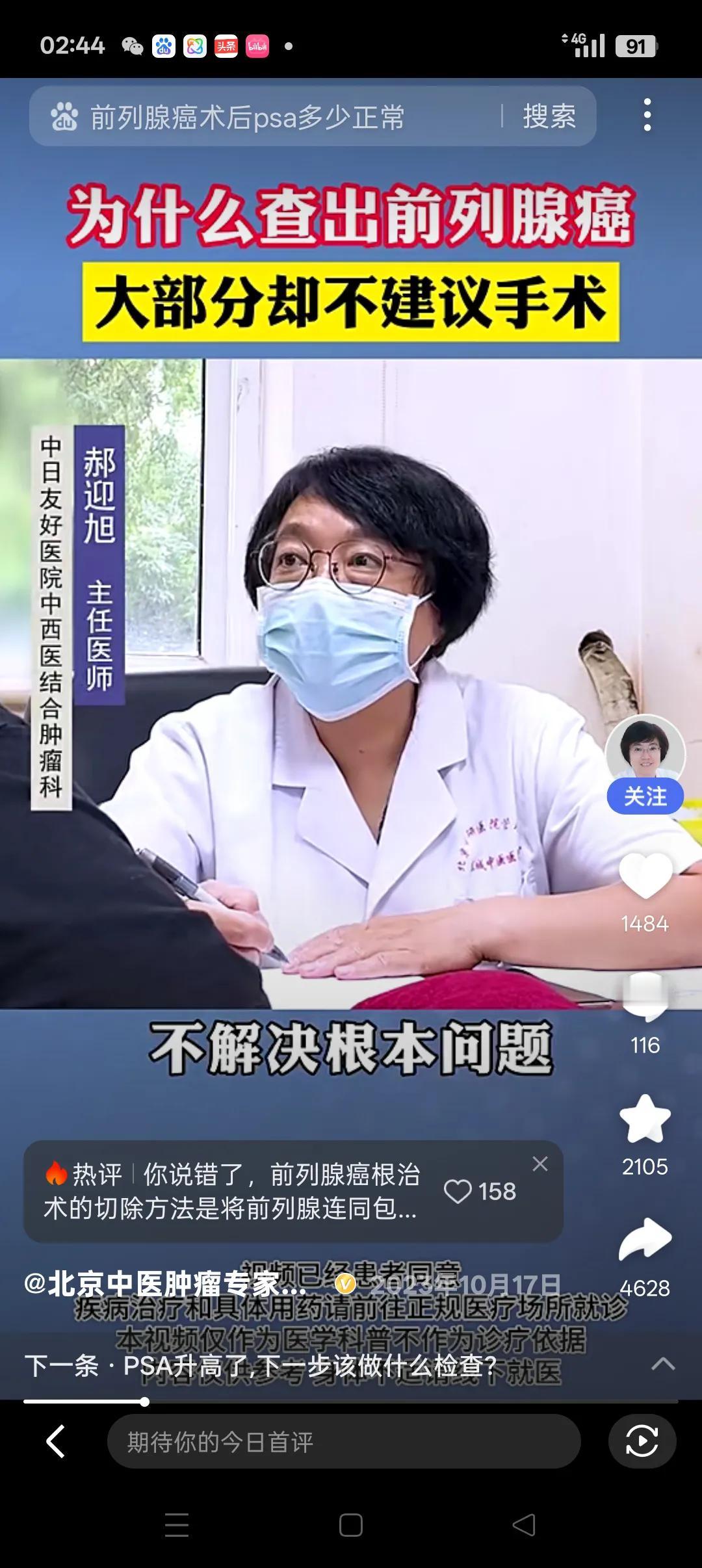
Task: Open the 北京中医肿瘤专家 author profile
Action: click(x=165, y=1284)
